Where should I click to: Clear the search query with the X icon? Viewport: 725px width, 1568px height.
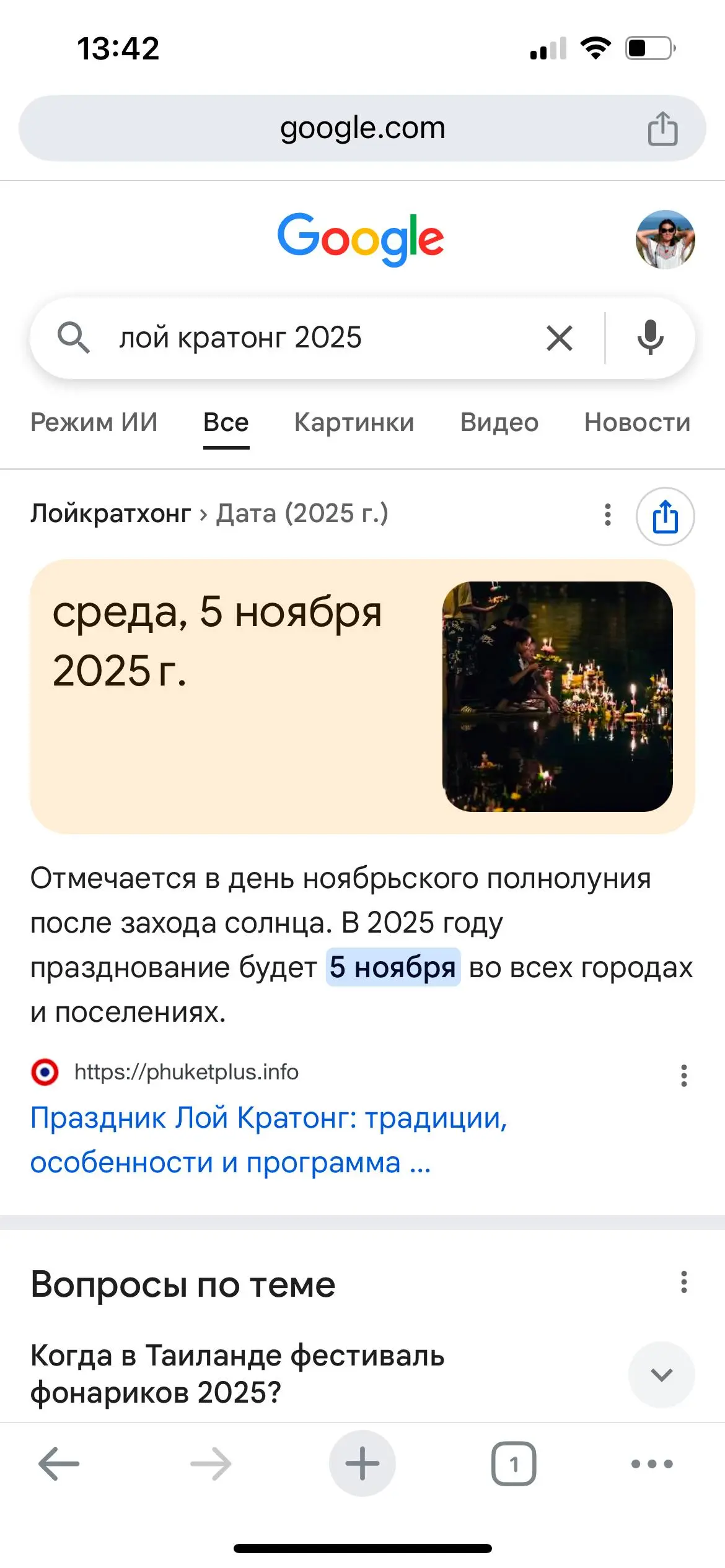(558, 338)
